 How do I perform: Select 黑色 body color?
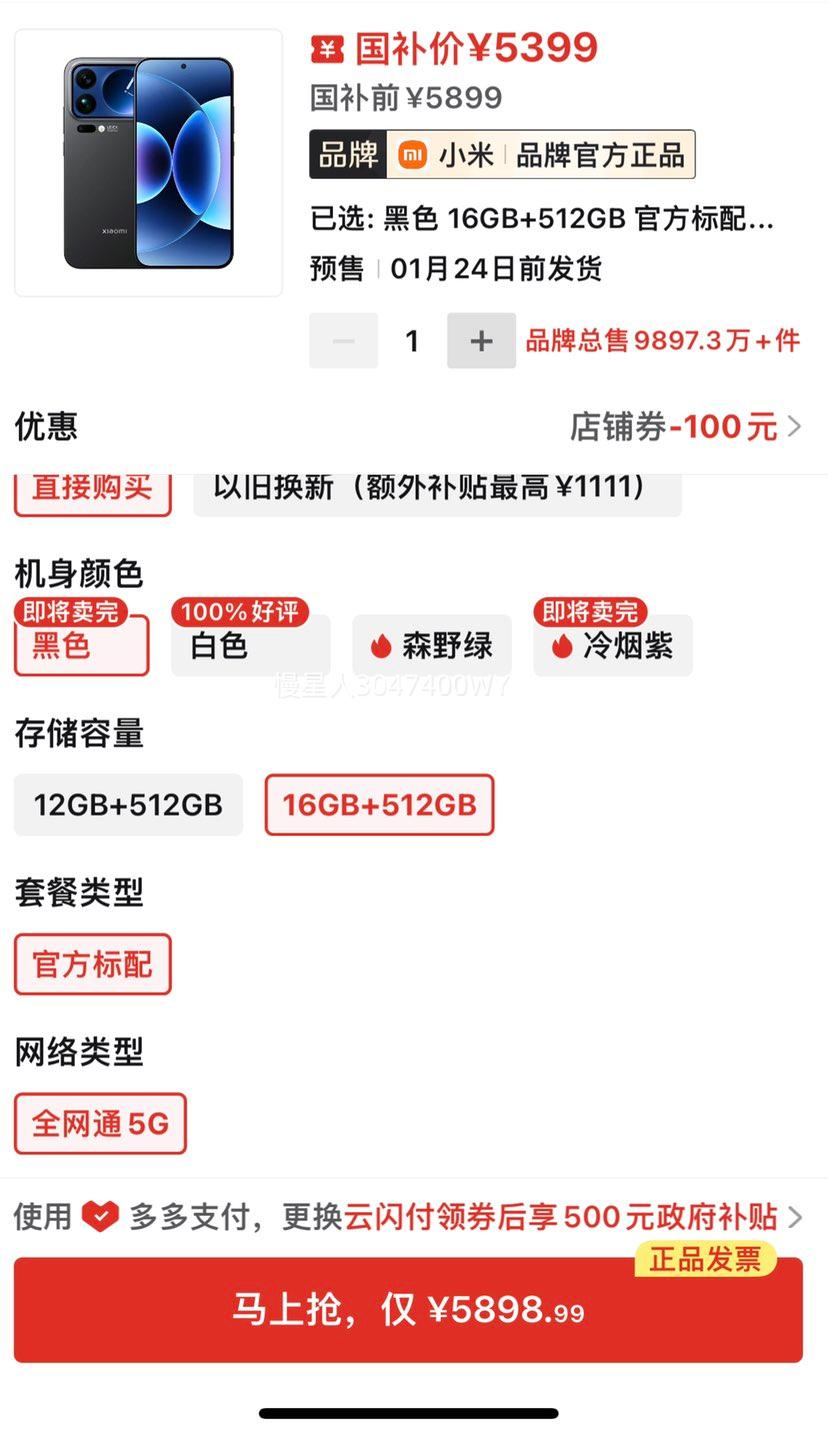[x=81, y=645]
